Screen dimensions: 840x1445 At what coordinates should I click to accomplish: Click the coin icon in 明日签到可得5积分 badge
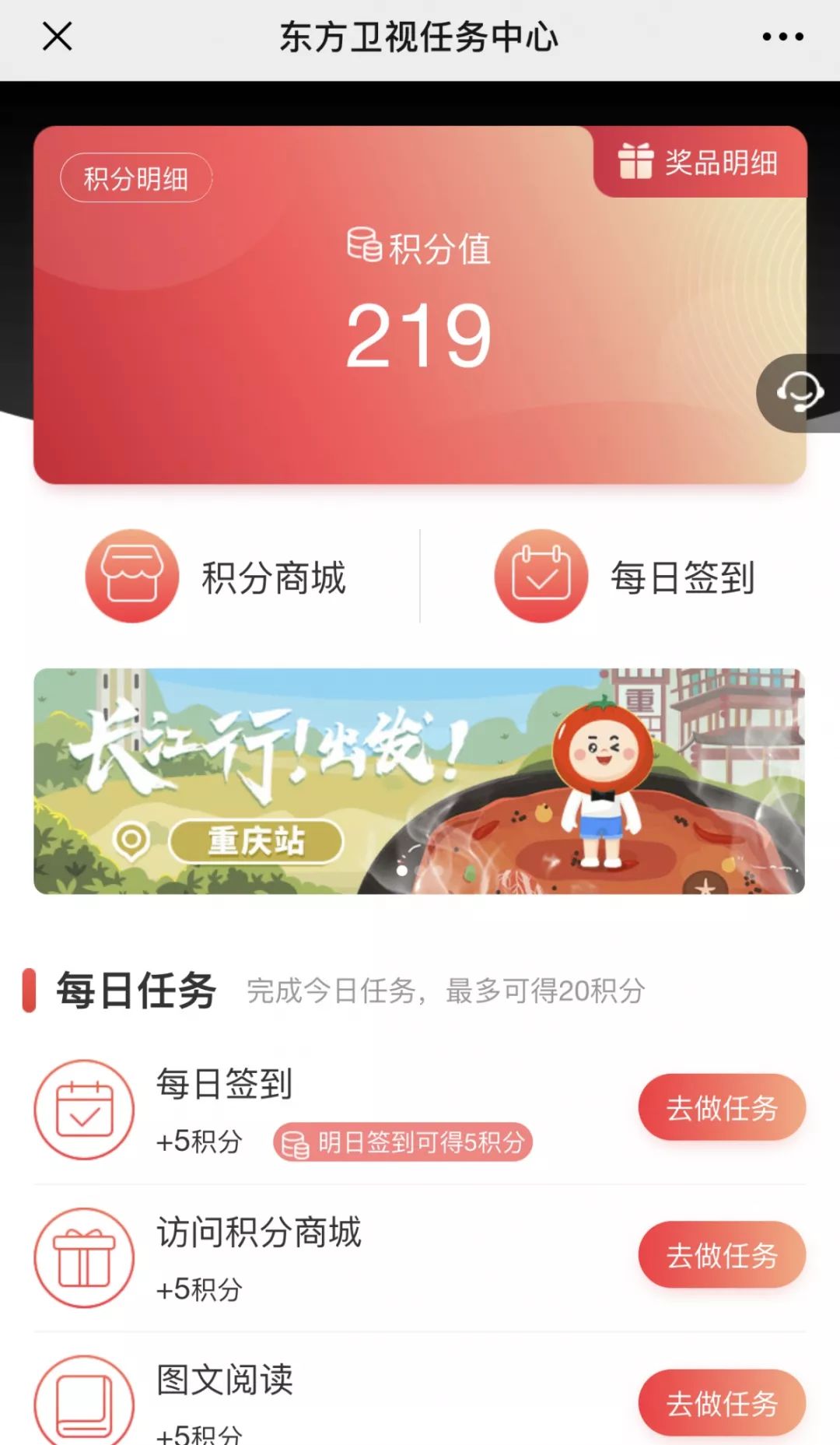(x=294, y=1144)
